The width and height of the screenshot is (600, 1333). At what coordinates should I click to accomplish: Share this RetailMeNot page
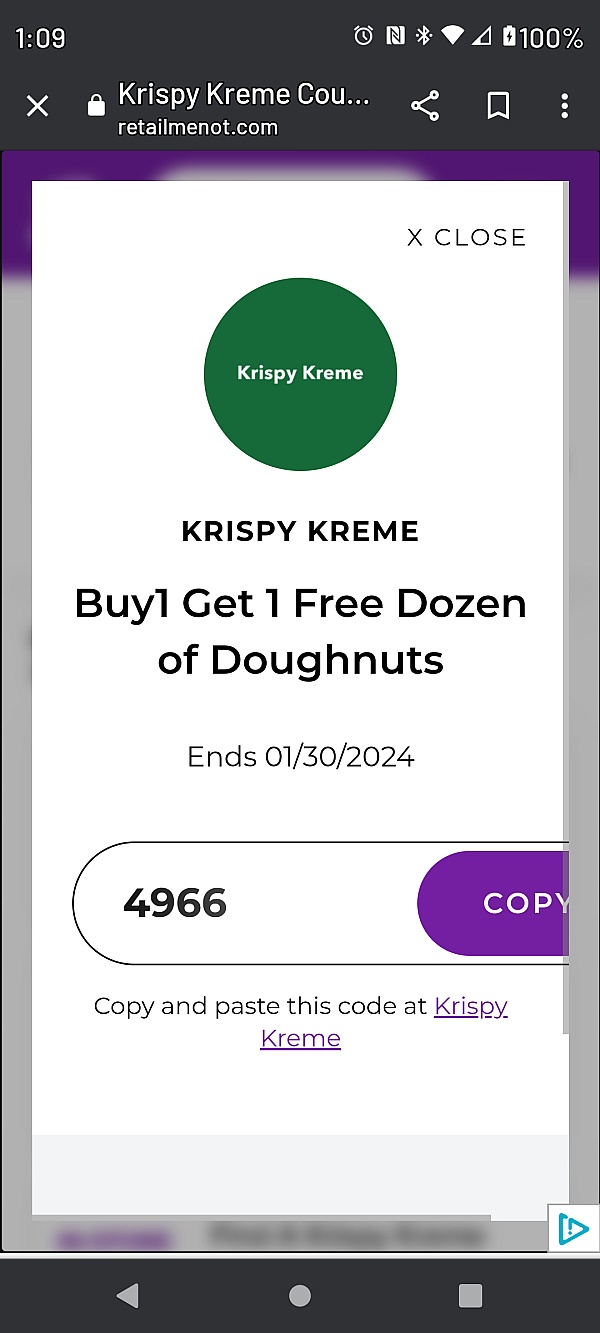(425, 106)
